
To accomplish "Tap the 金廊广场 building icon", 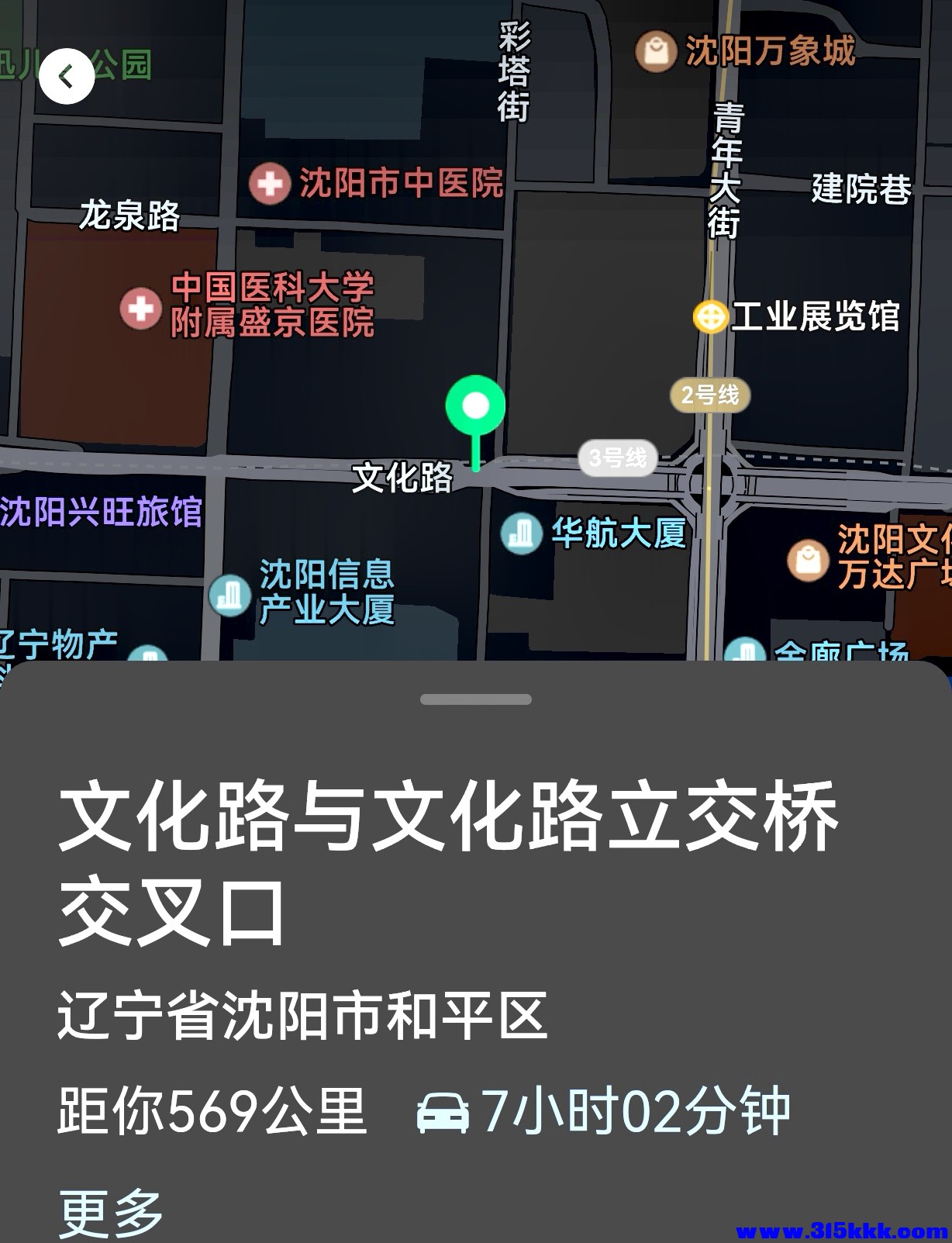I will 746,652.
